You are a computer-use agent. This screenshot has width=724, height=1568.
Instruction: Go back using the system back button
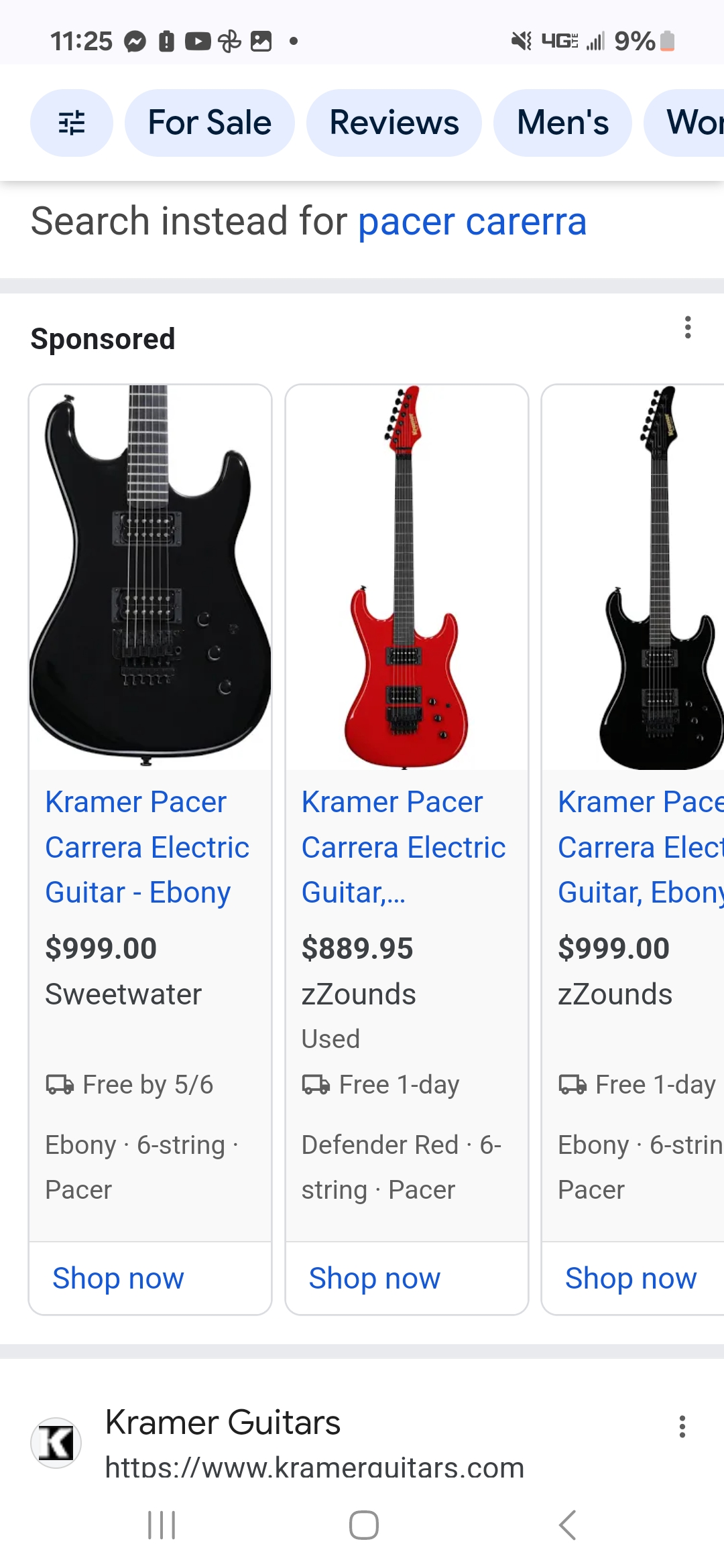pyautogui.click(x=567, y=1525)
